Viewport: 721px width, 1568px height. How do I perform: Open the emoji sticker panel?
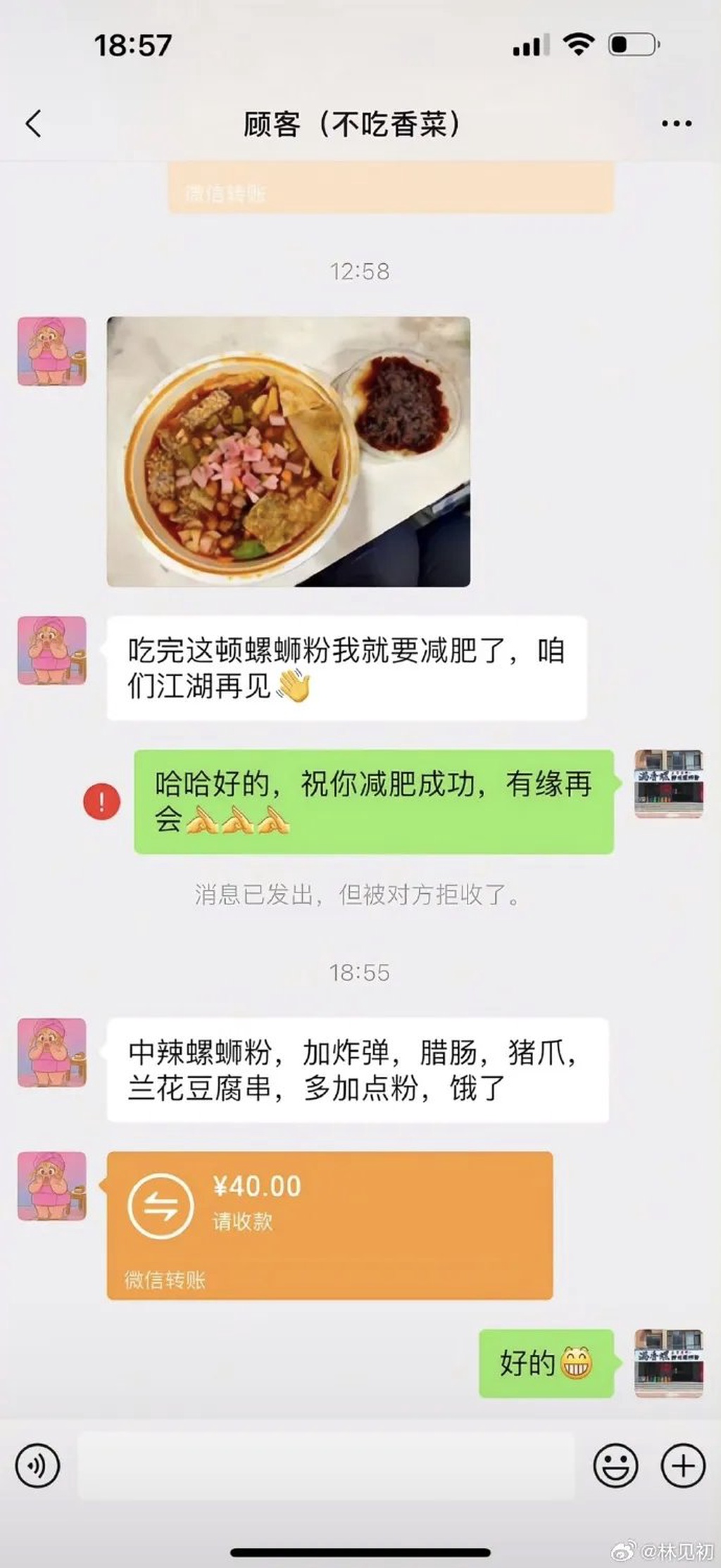click(615, 1465)
